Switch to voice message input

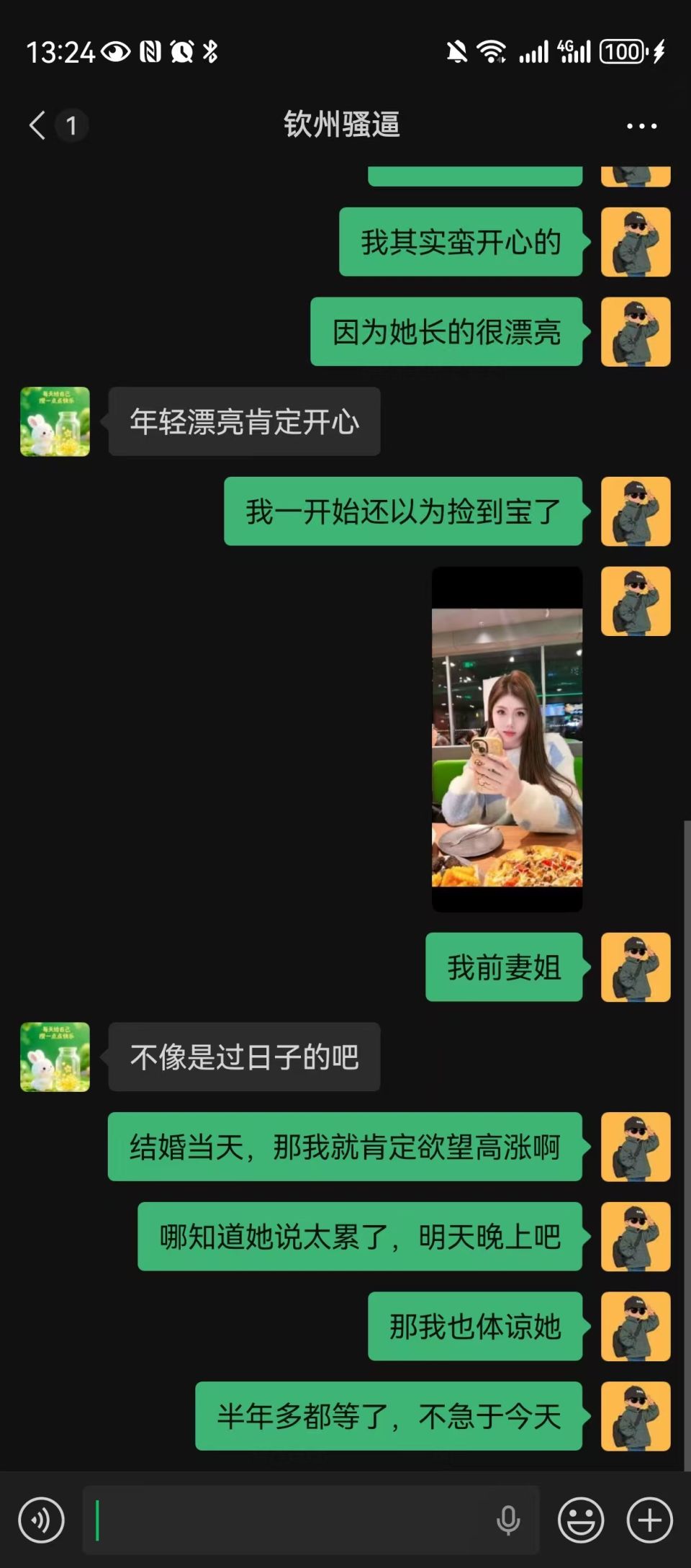pyautogui.click(x=41, y=1520)
